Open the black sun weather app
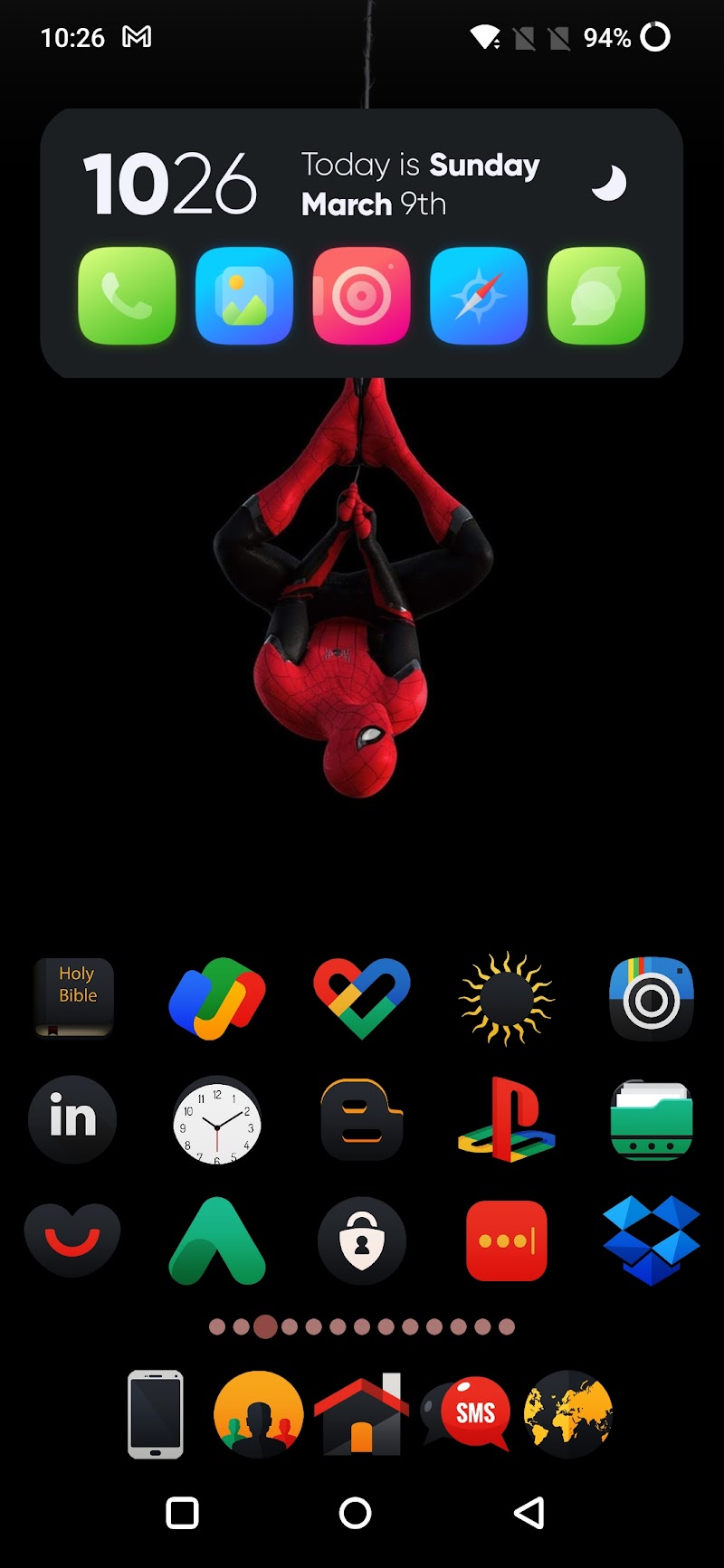This screenshot has width=724, height=1568. pos(506,998)
